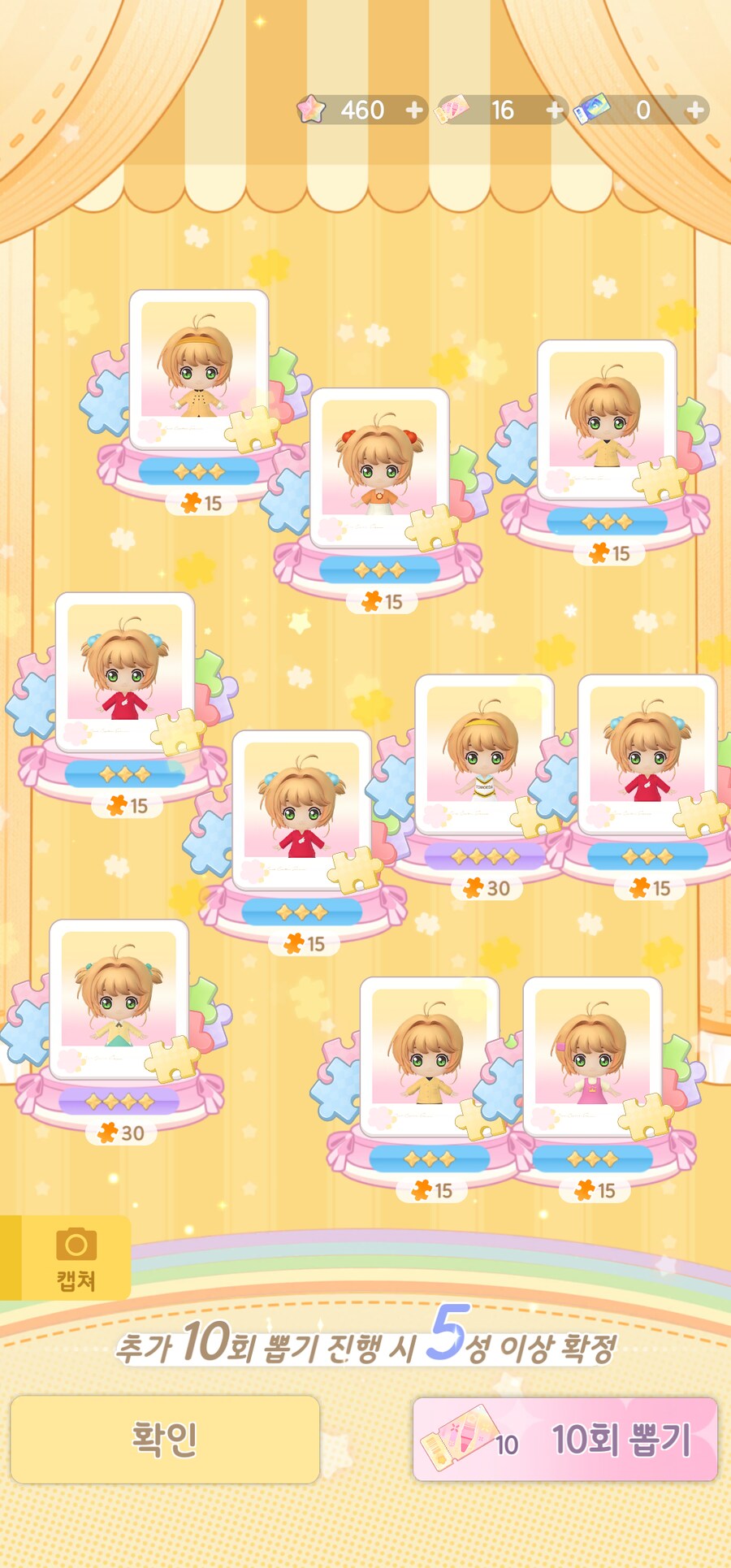Tap the 확인 confirm button
Screen dimensions: 731x1568
pyautogui.click(x=165, y=1439)
